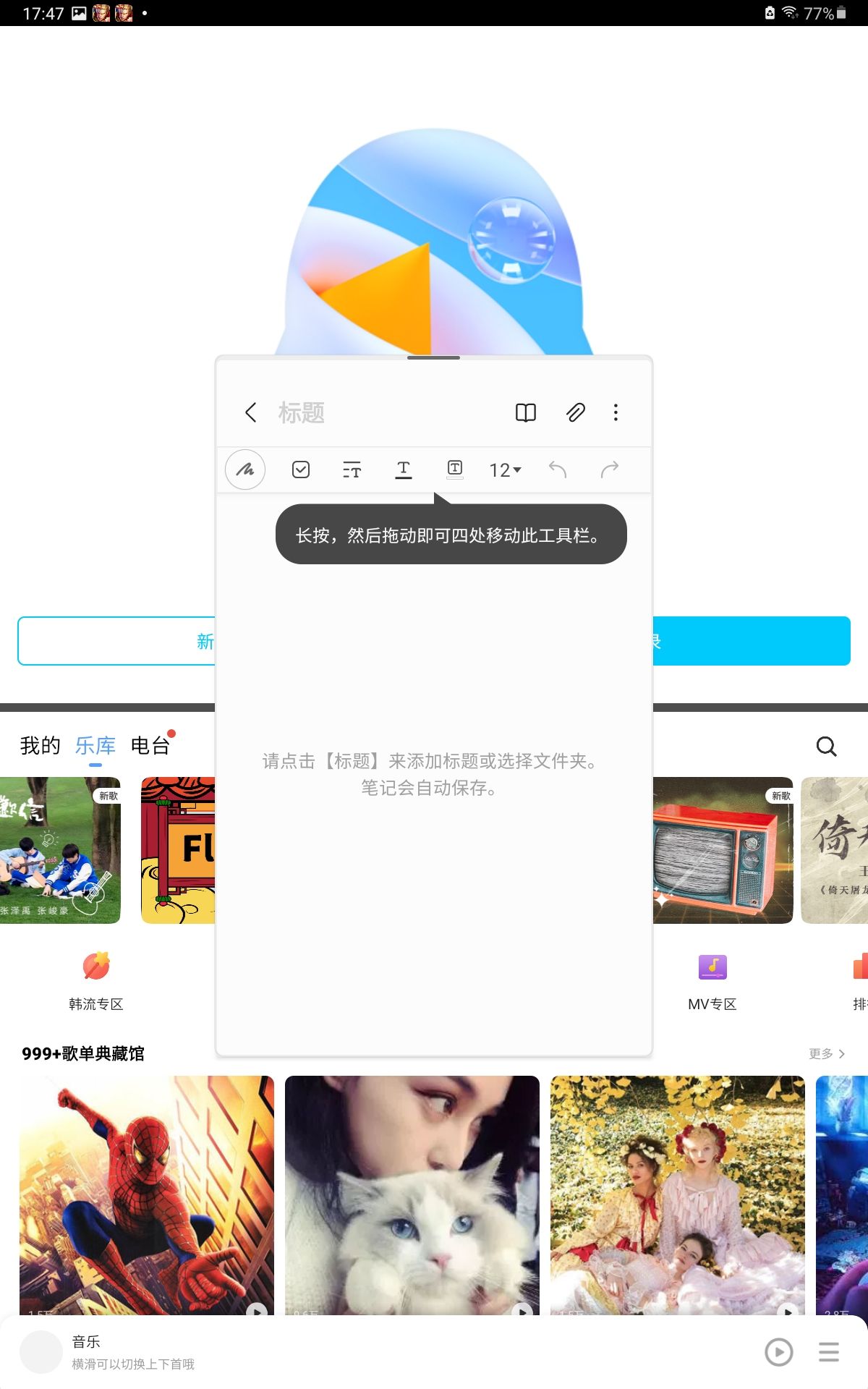Screen dimensions: 868x1389
Task: Open reading mode book icon
Action: pyautogui.click(x=526, y=412)
